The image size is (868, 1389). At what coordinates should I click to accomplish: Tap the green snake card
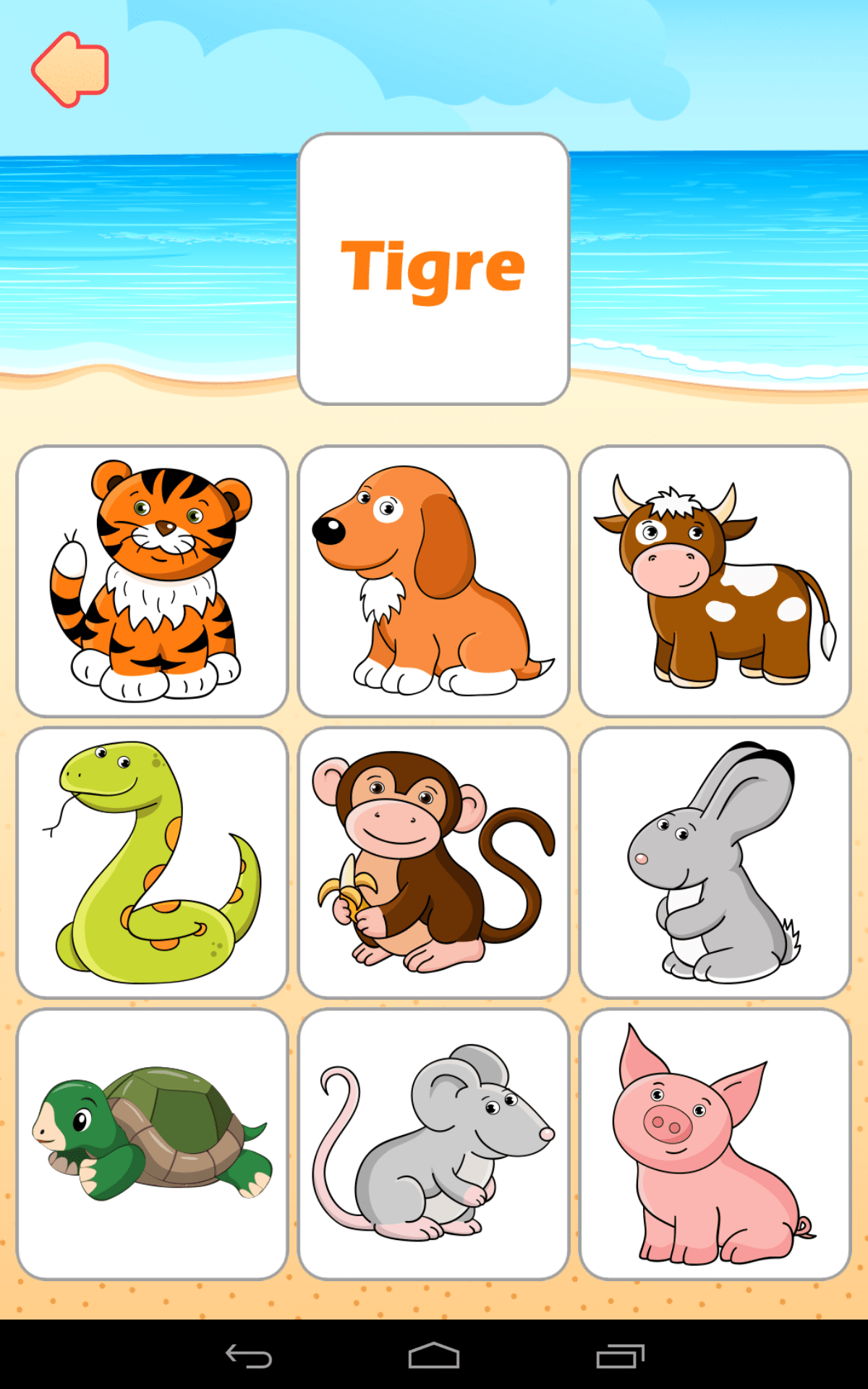152,862
